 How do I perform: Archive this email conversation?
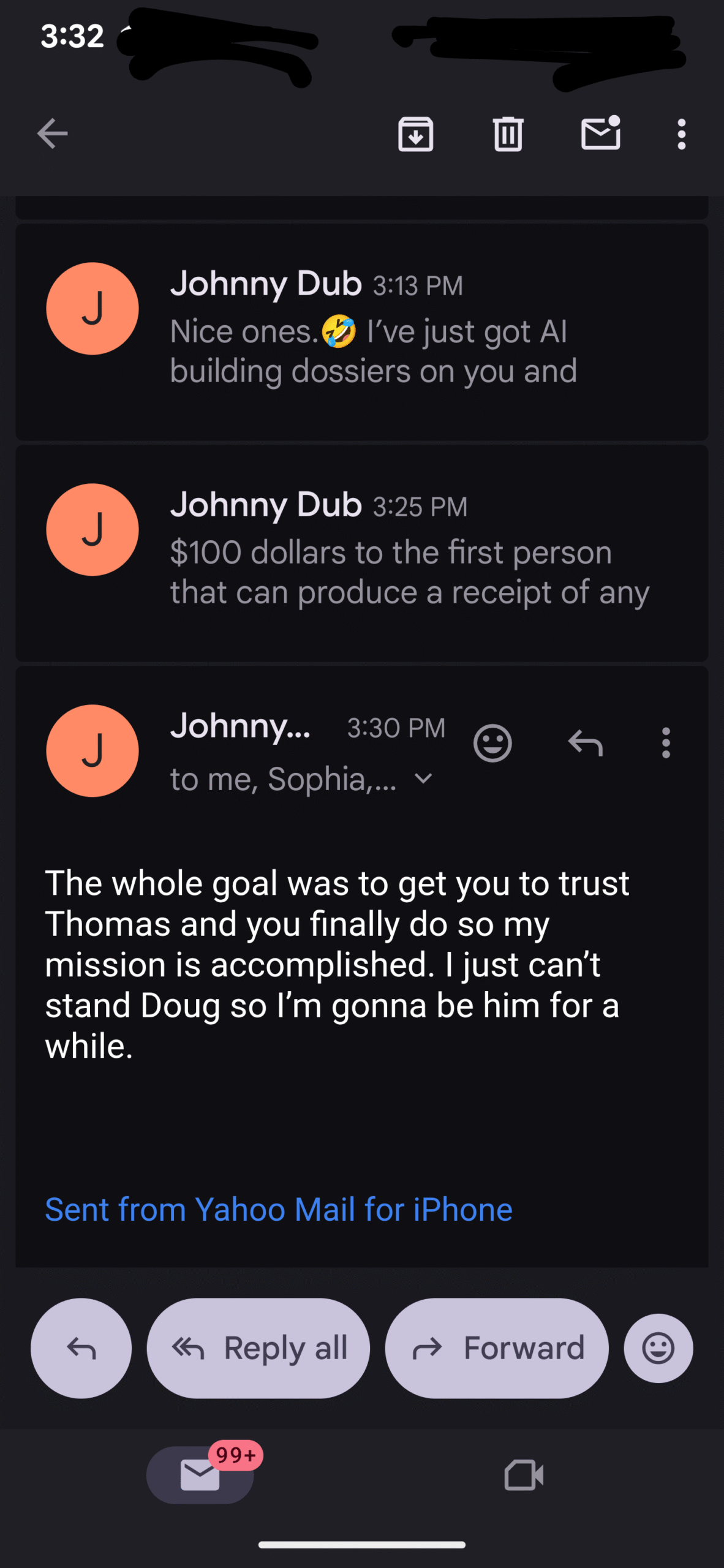pos(415,134)
